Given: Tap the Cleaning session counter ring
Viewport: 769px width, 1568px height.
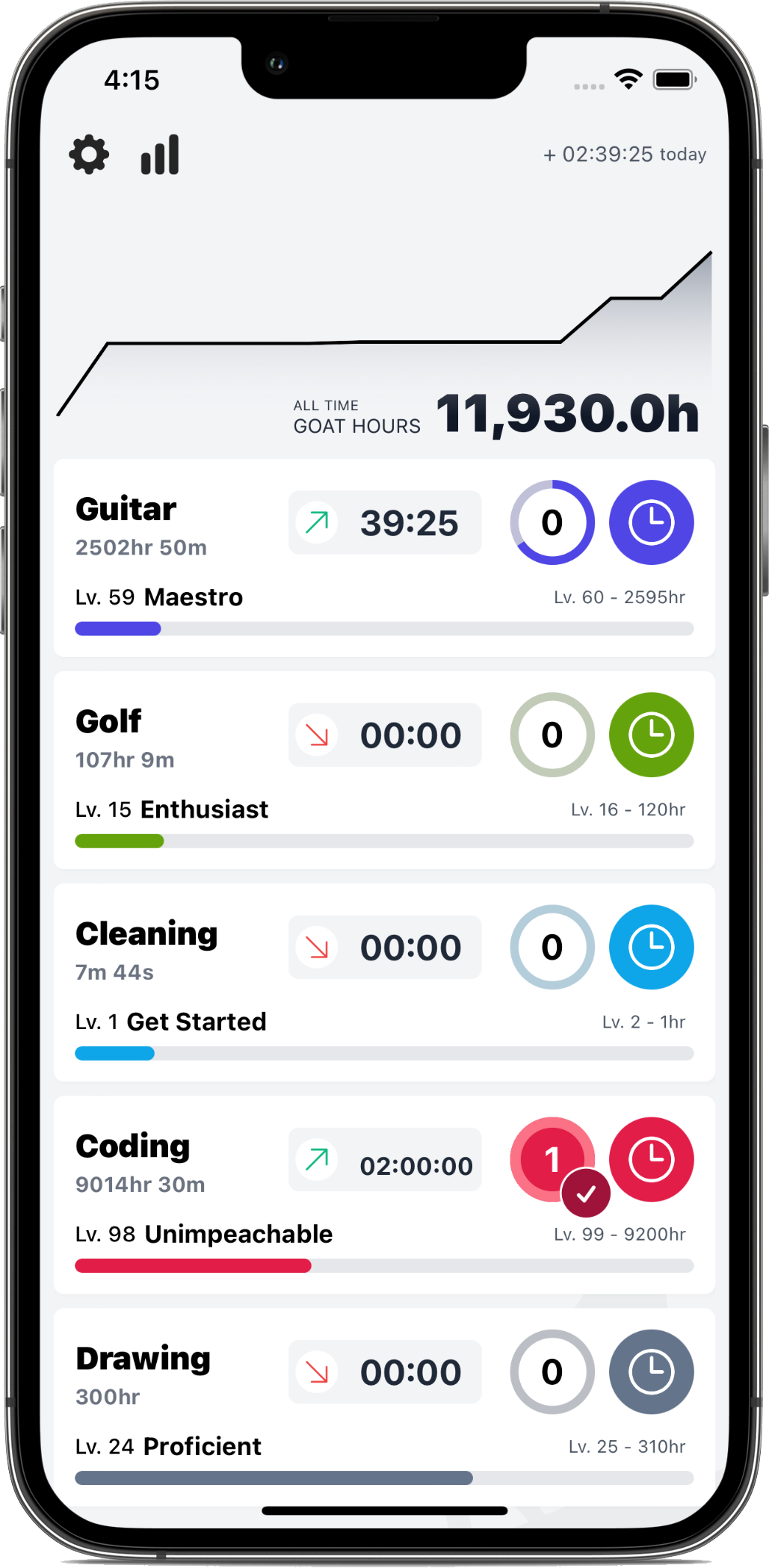Looking at the screenshot, I should point(552,947).
